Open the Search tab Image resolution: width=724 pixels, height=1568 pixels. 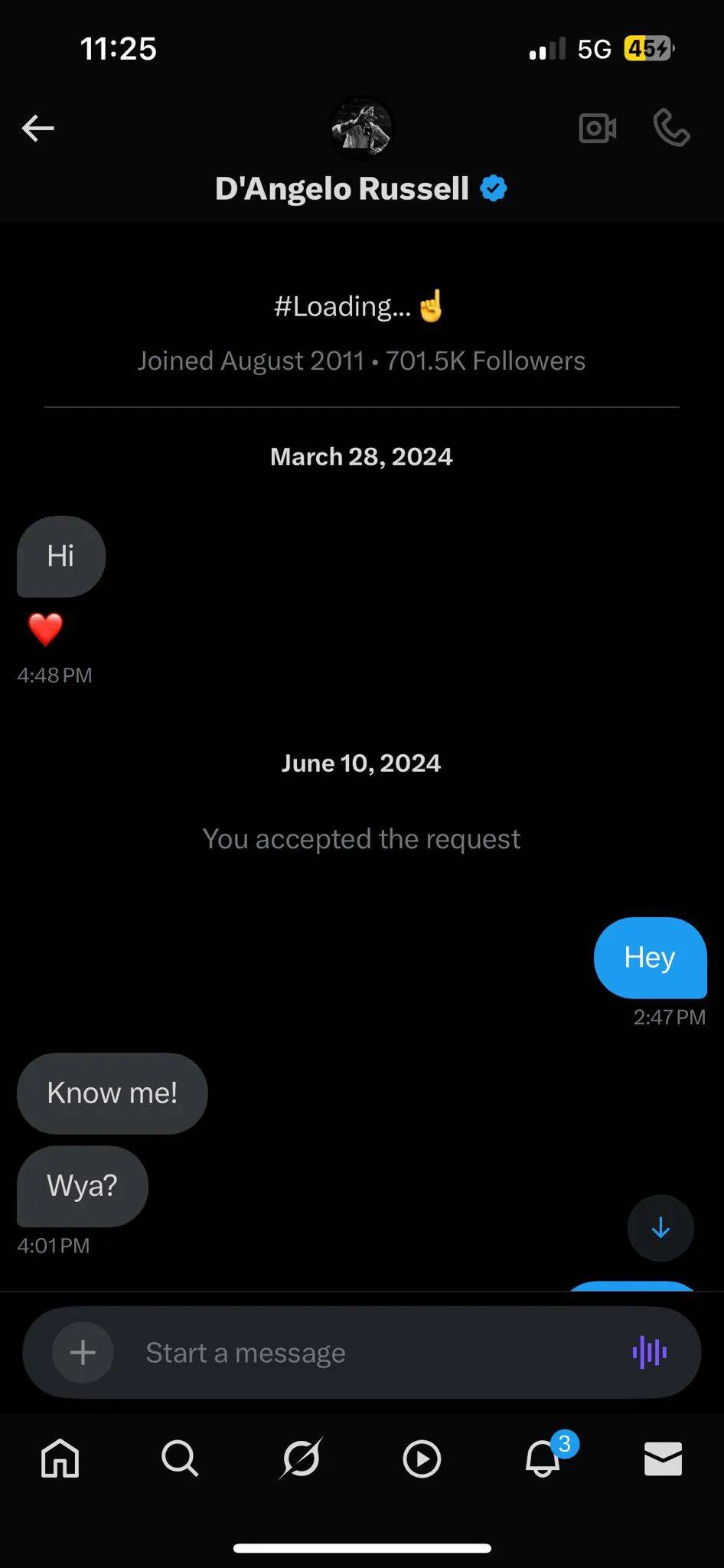180,1458
